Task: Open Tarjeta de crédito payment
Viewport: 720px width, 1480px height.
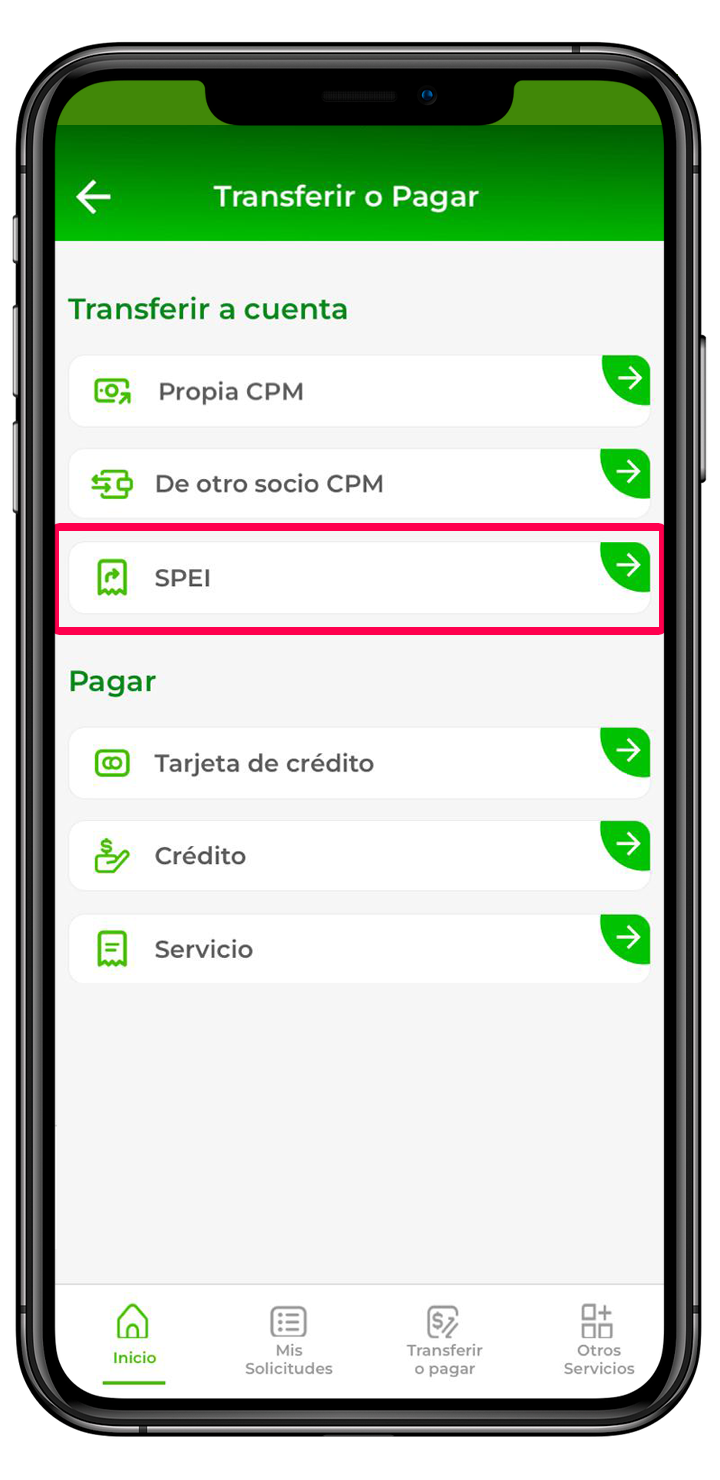Action: [359, 763]
